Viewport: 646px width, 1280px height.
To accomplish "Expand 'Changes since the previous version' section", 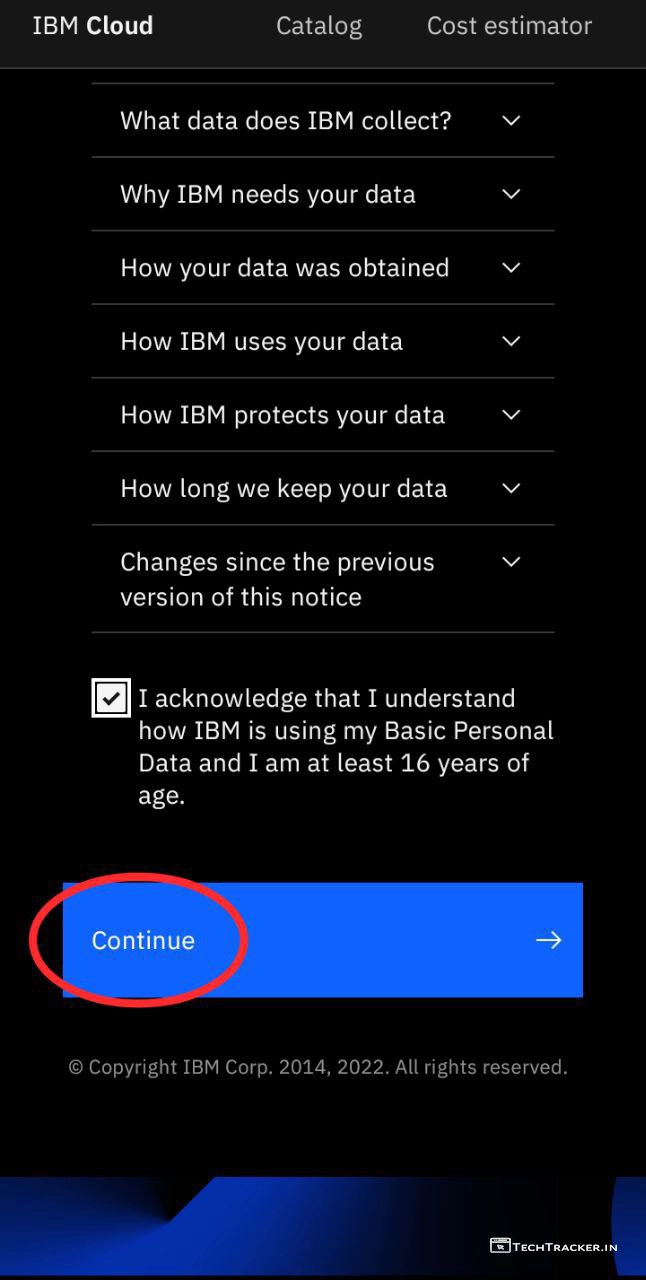I will click(x=322, y=579).
